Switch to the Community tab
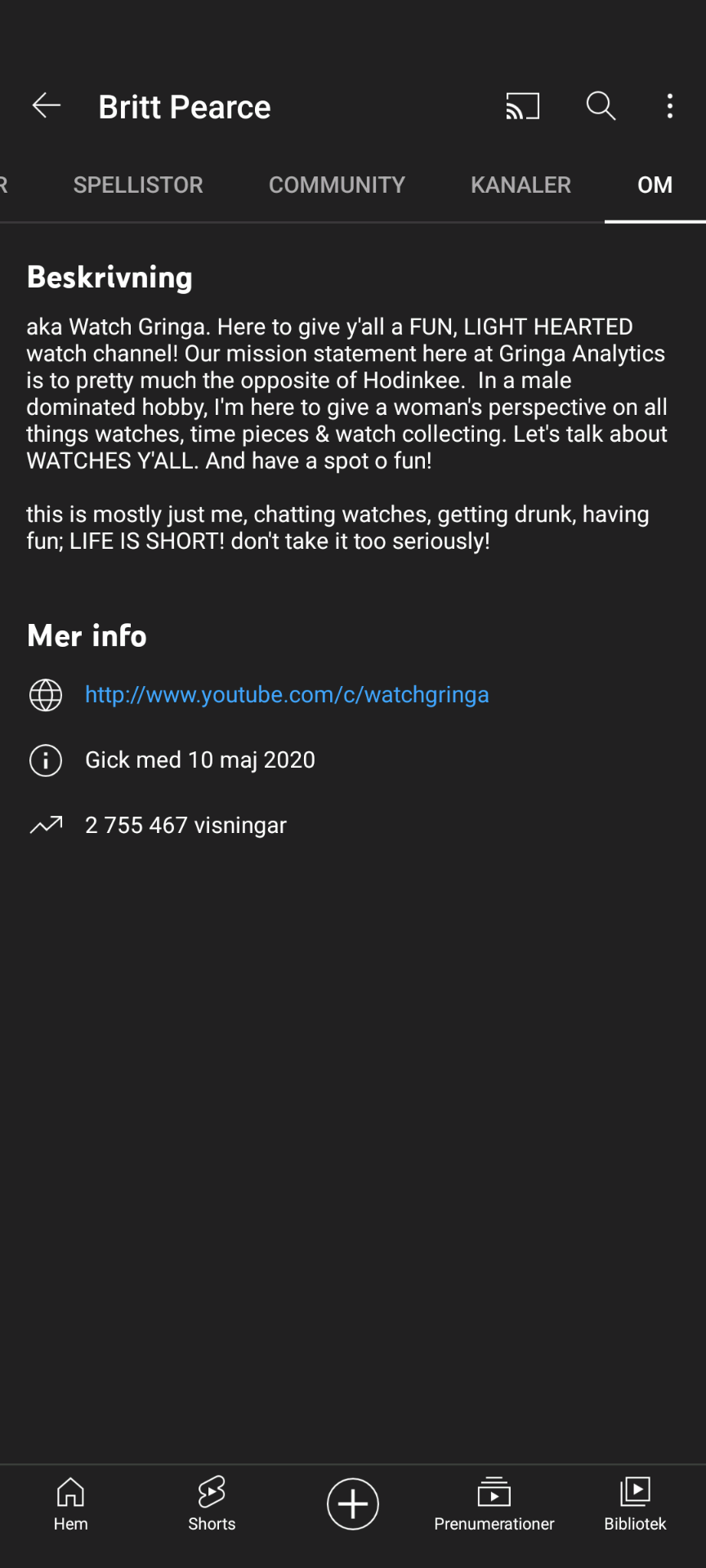706x1568 pixels. 337,185
